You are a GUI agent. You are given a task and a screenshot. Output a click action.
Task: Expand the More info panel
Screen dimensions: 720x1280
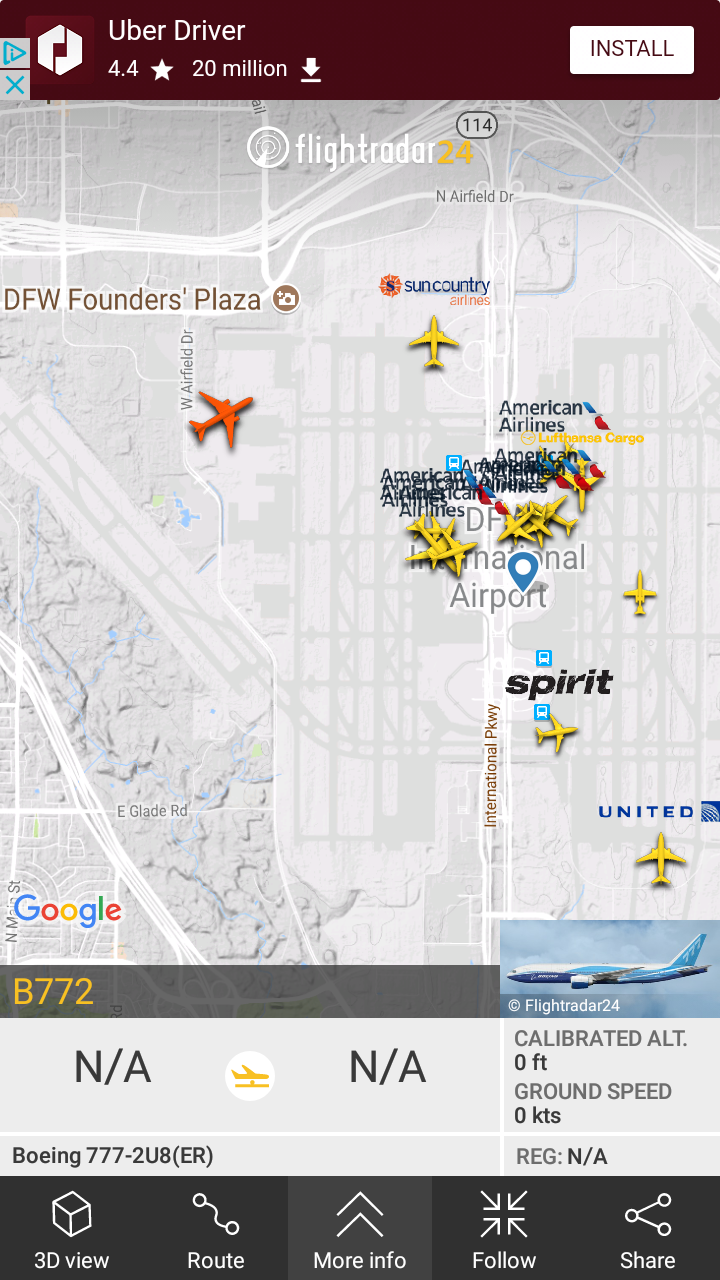click(x=360, y=1228)
